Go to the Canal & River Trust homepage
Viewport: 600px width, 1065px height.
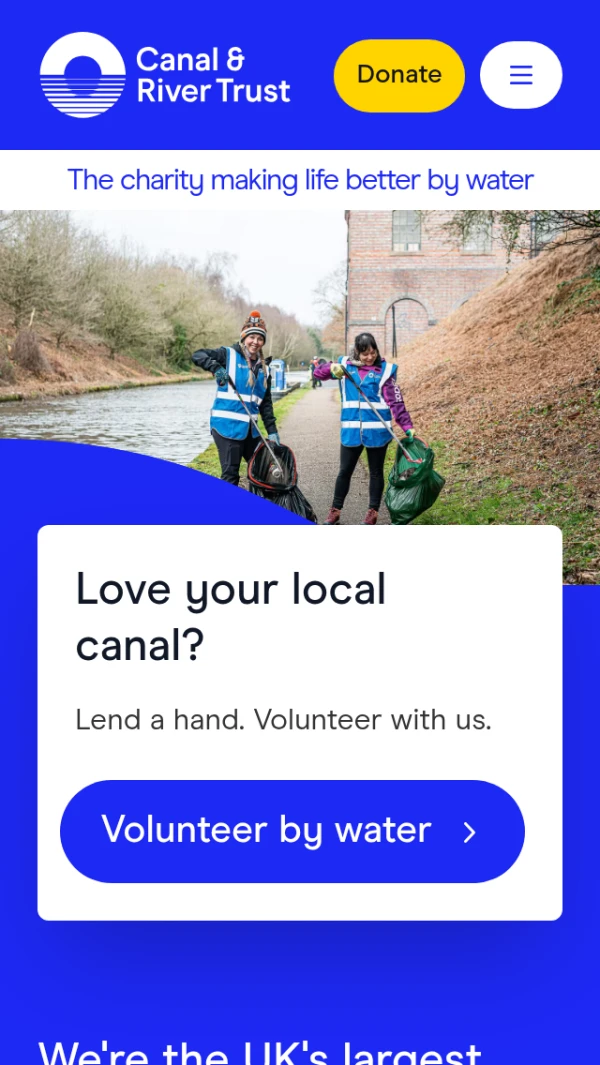pos(165,75)
